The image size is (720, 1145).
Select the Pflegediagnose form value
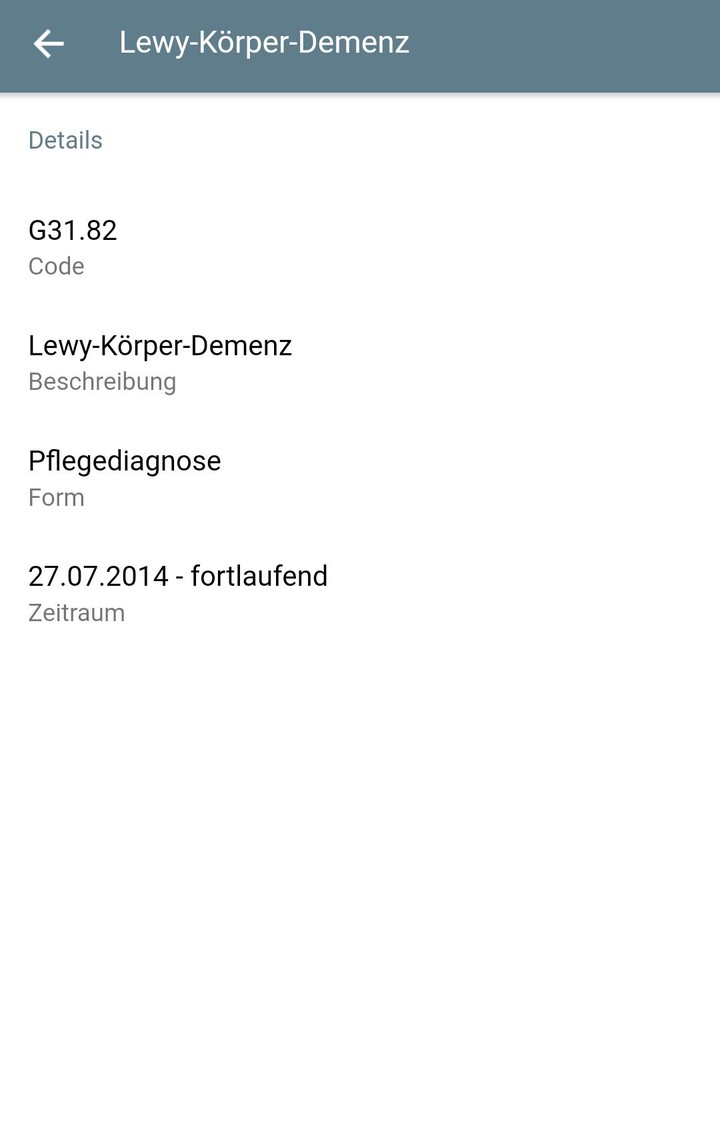[x=124, y=461]
